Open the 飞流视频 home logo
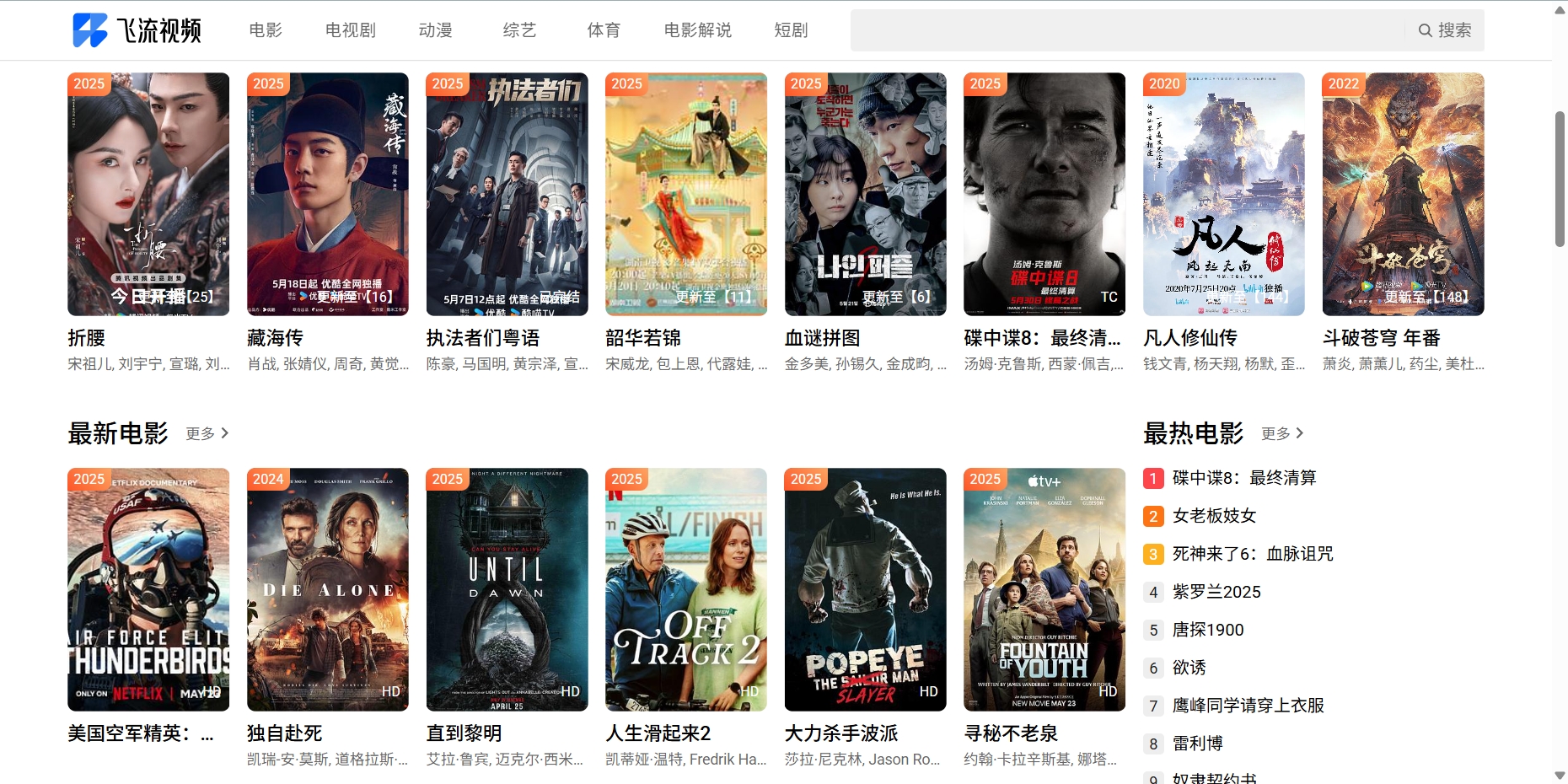This screenshot has width=1568, height=784. pos(137,30)
